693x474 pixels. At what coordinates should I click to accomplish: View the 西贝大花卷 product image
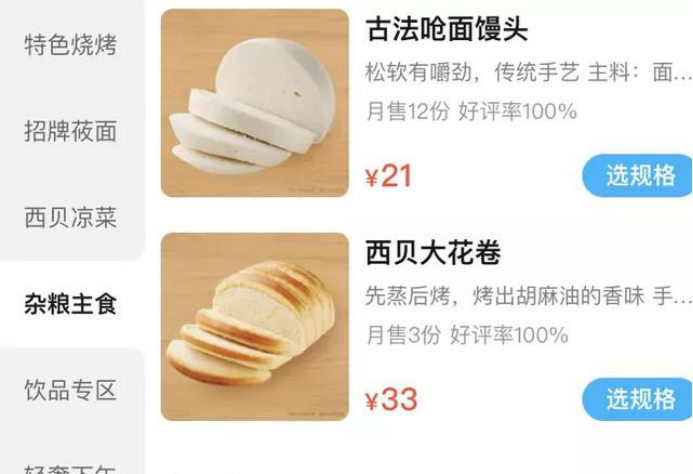coord(255,326)
